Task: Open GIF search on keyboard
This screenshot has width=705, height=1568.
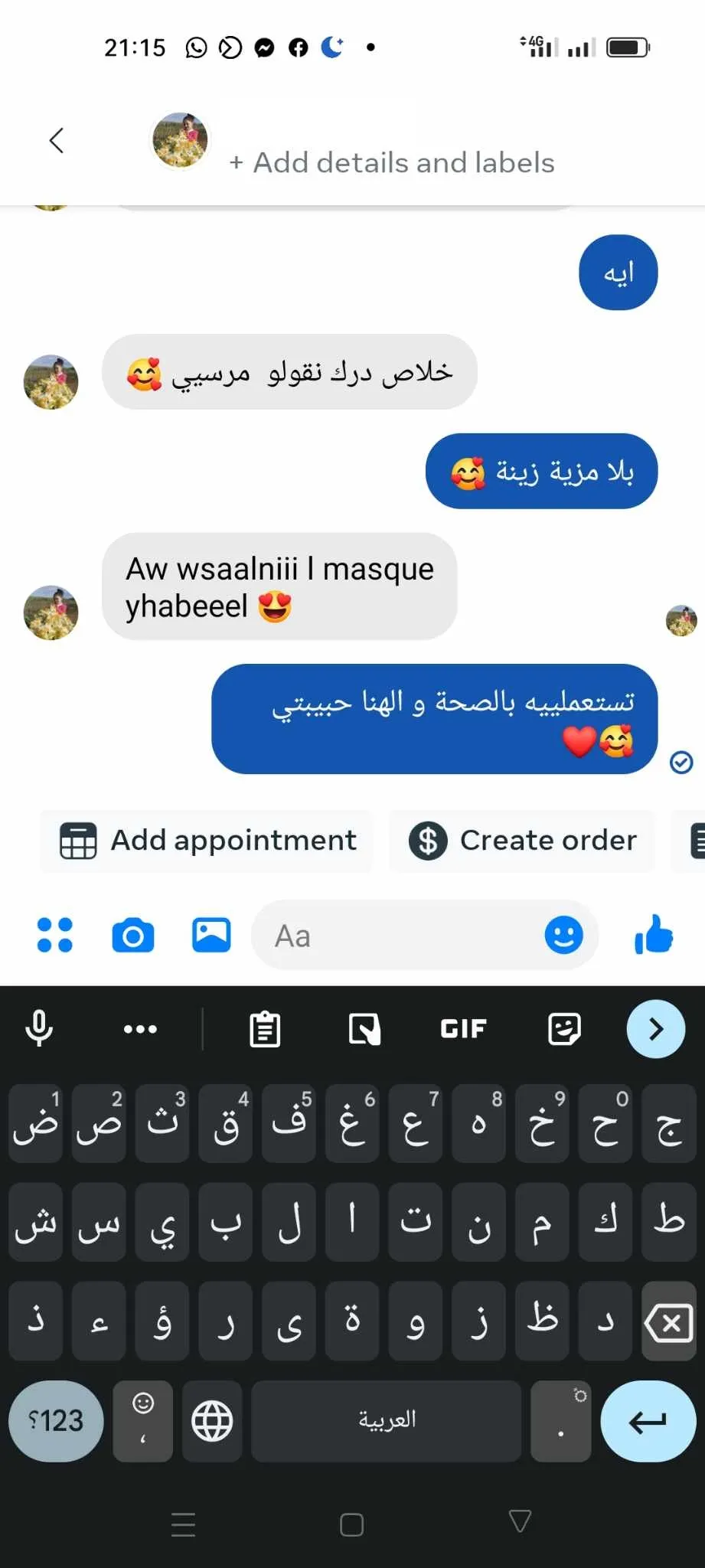Action: [x=463, y=1029]
